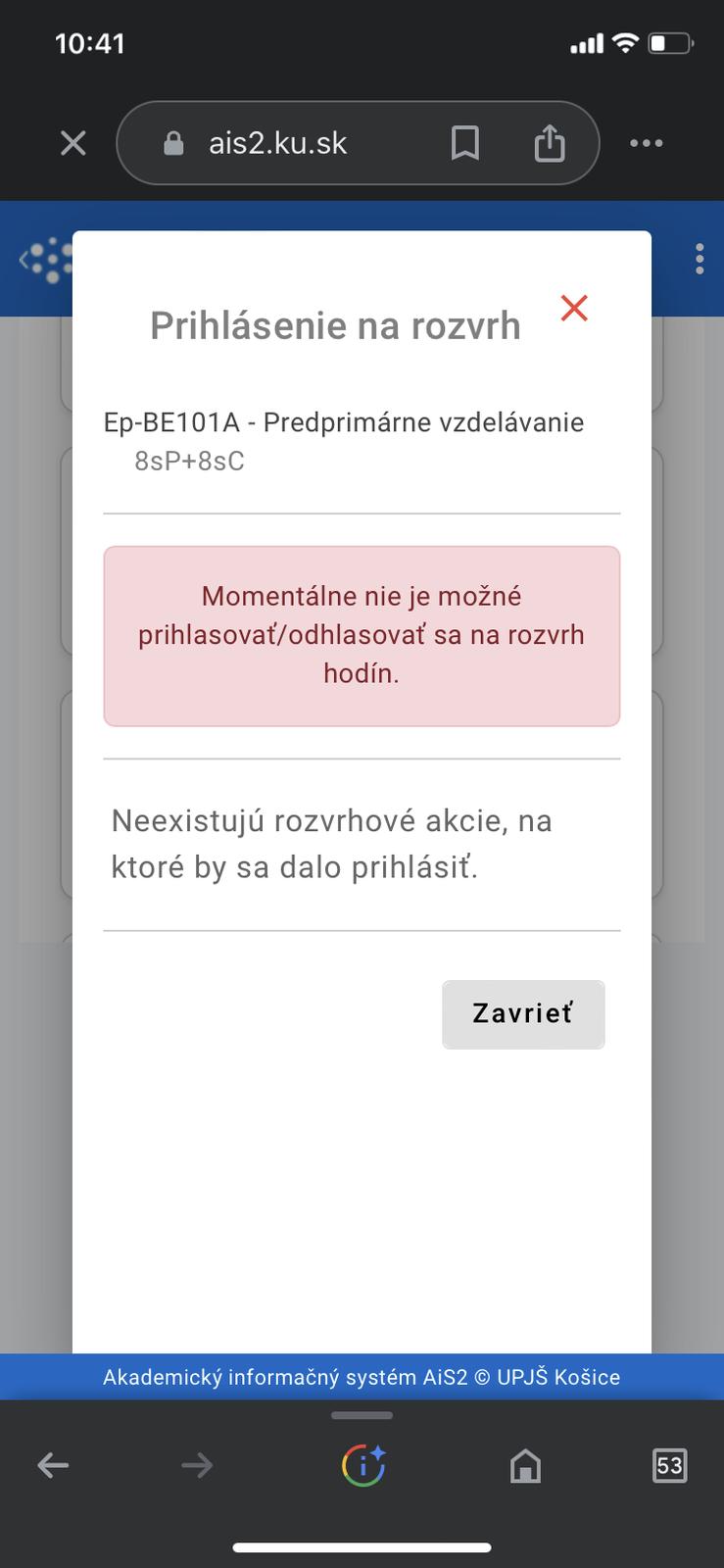Open the AiS2 page overflow menu
The height and width of the screenshot is (1568, 724).
699,259
